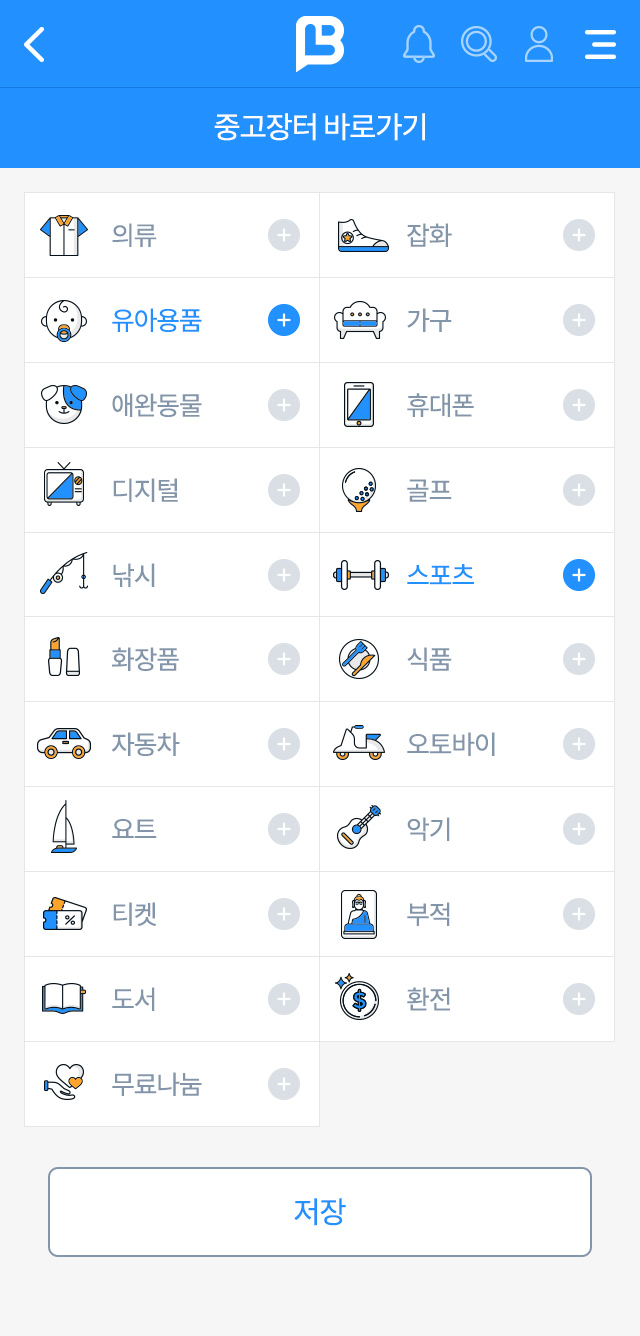Open the hamburger menu

pyautogui.click(x=600, y=44)
